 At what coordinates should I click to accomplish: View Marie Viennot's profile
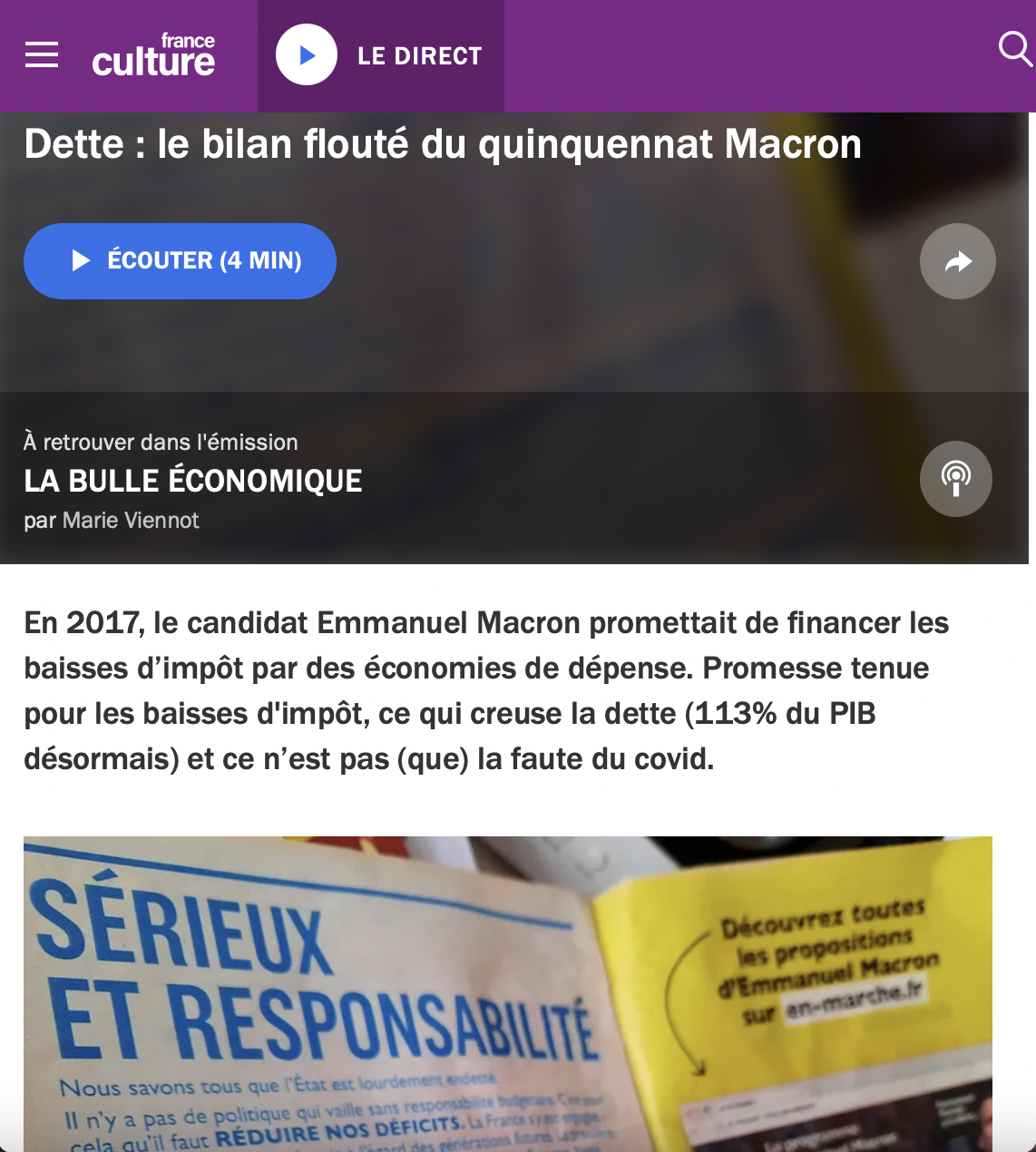point(131,521)
